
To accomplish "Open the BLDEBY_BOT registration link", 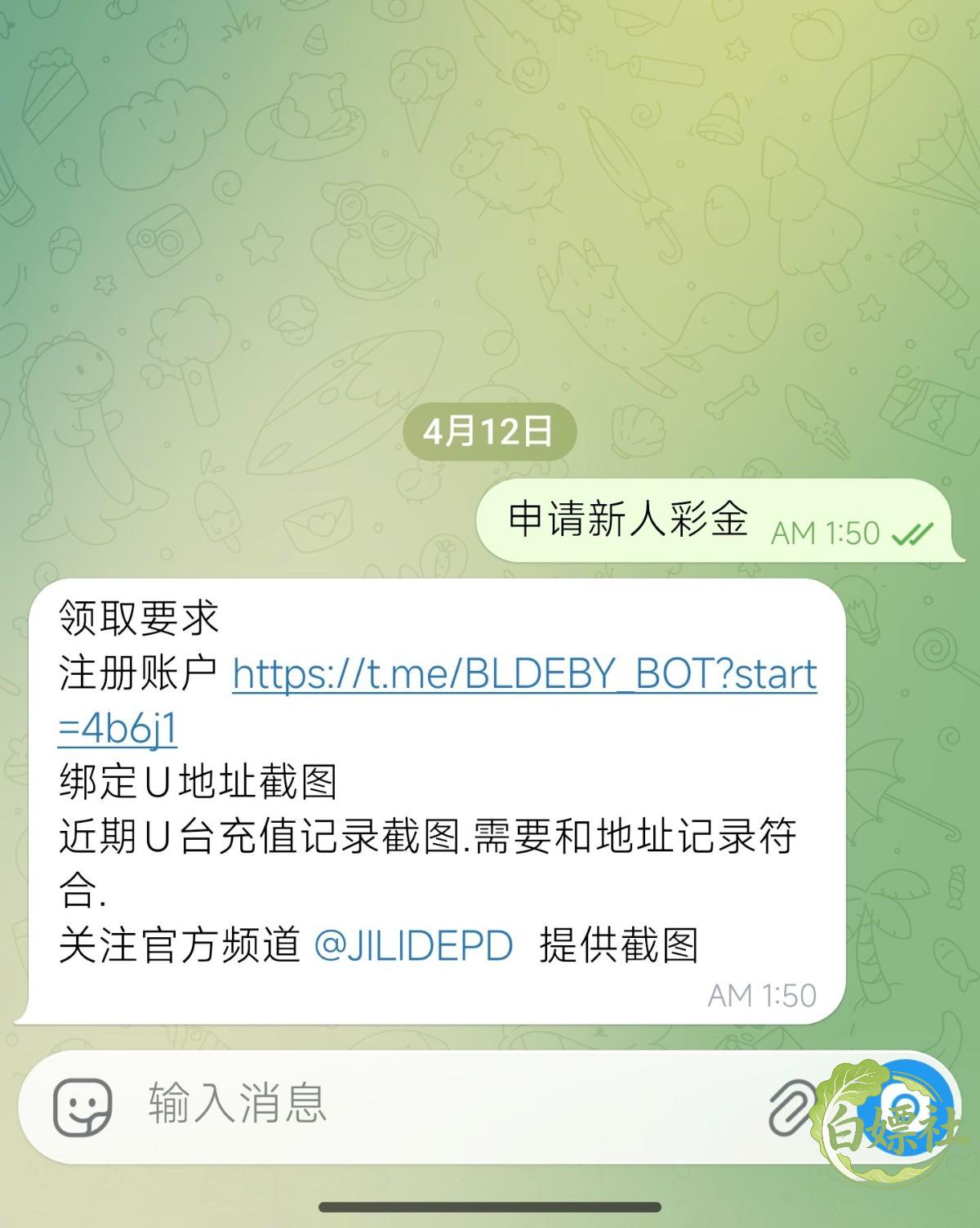I will [524, 675].
